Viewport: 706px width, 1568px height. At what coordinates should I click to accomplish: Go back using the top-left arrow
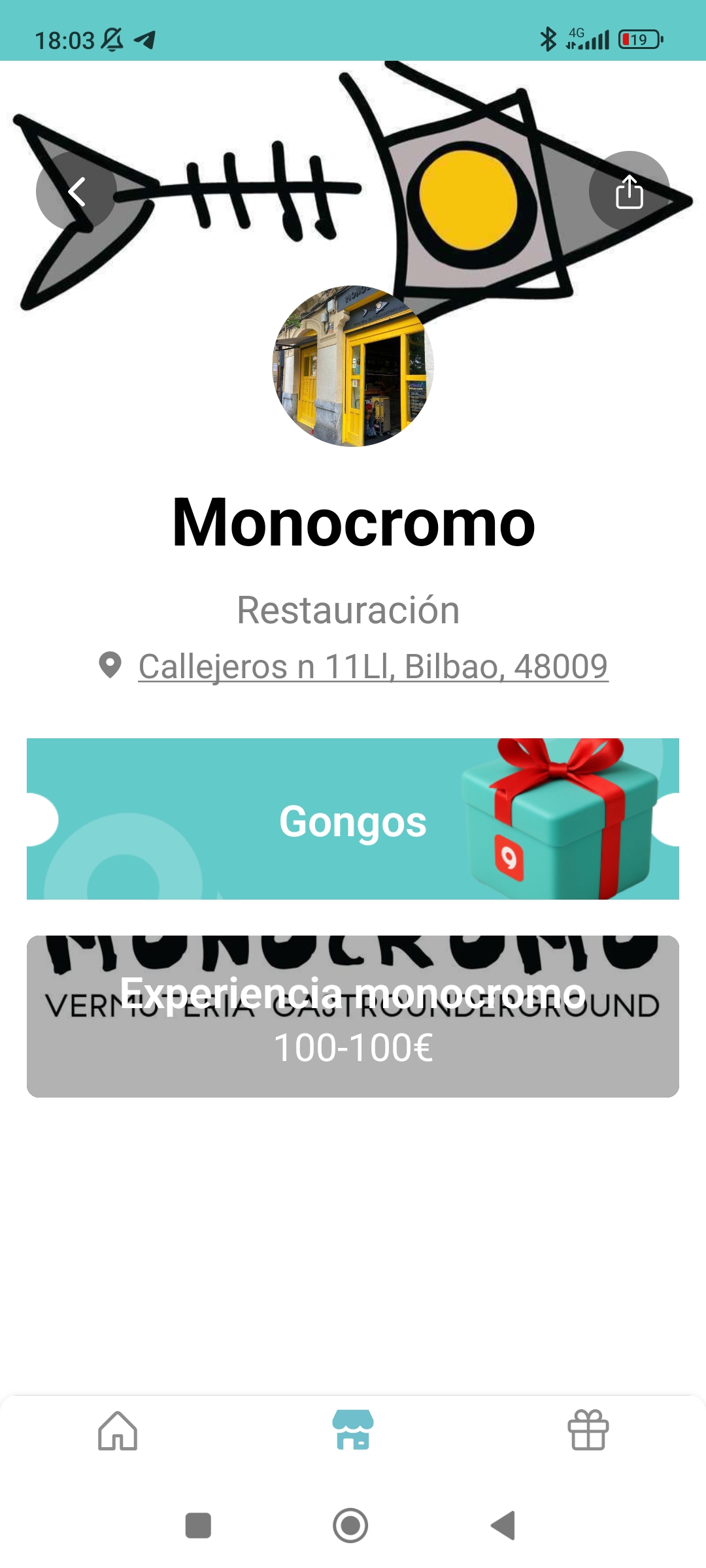76,191
